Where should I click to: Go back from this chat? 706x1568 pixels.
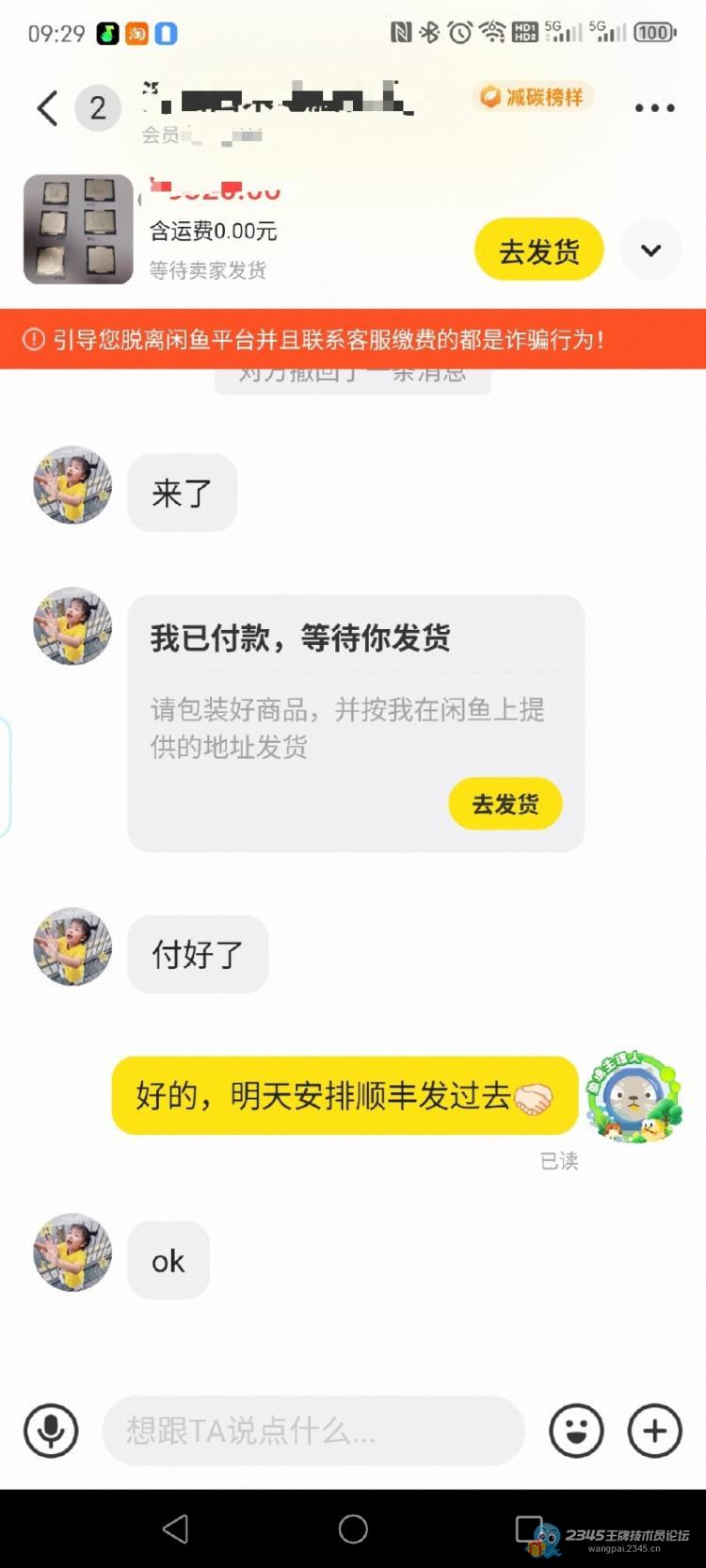pos(47,108)
